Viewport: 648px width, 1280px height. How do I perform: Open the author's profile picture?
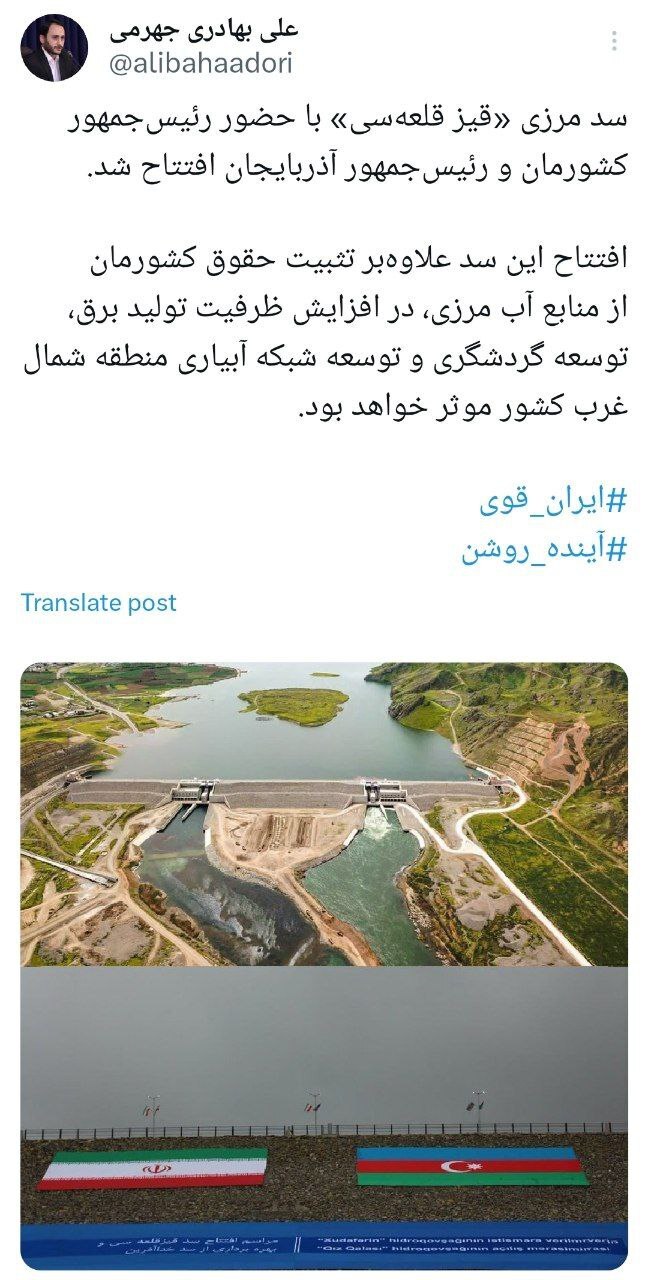click(x=54, y=48)
